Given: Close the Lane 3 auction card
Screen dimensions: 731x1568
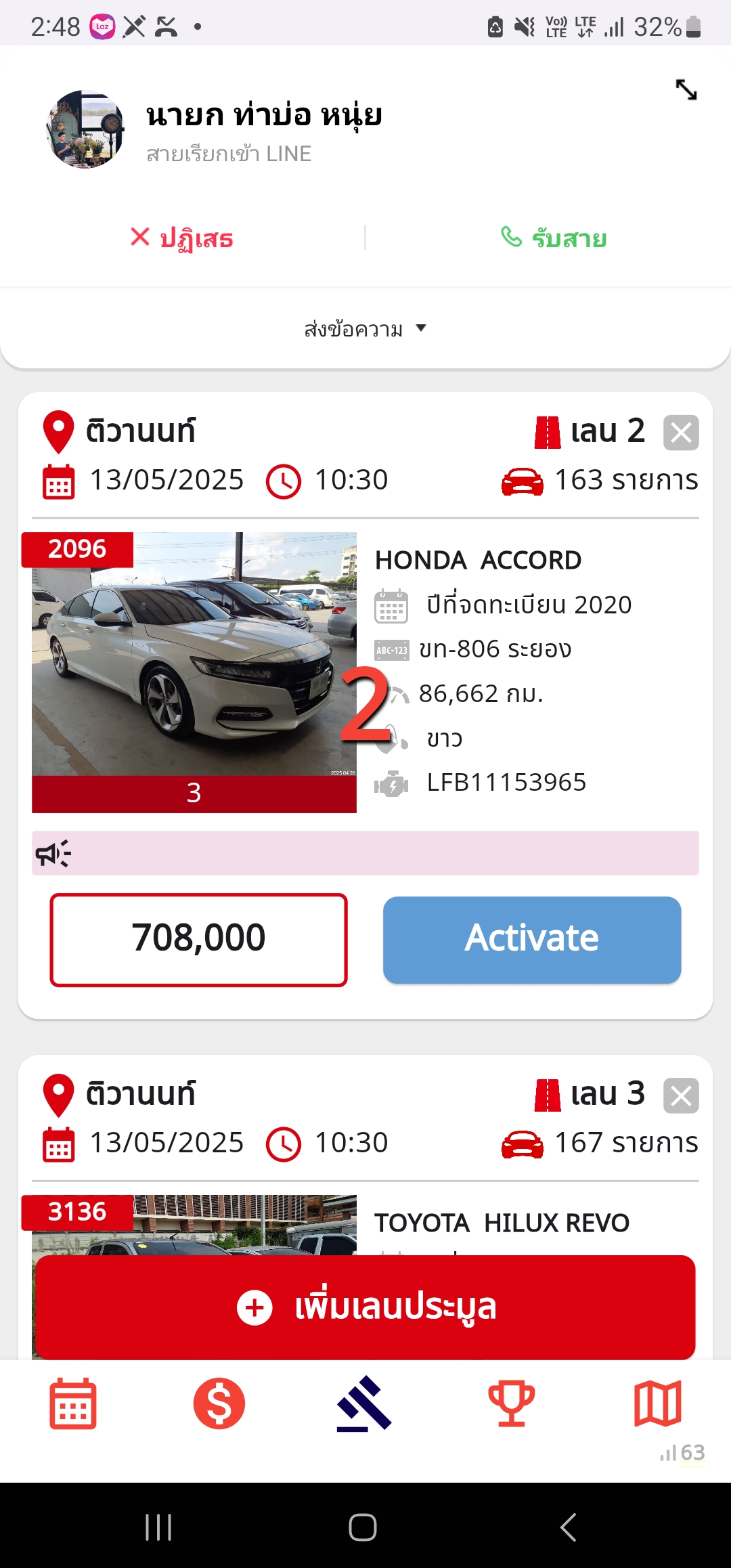Looking at the screenshot, I should (x=680, y=1095).
